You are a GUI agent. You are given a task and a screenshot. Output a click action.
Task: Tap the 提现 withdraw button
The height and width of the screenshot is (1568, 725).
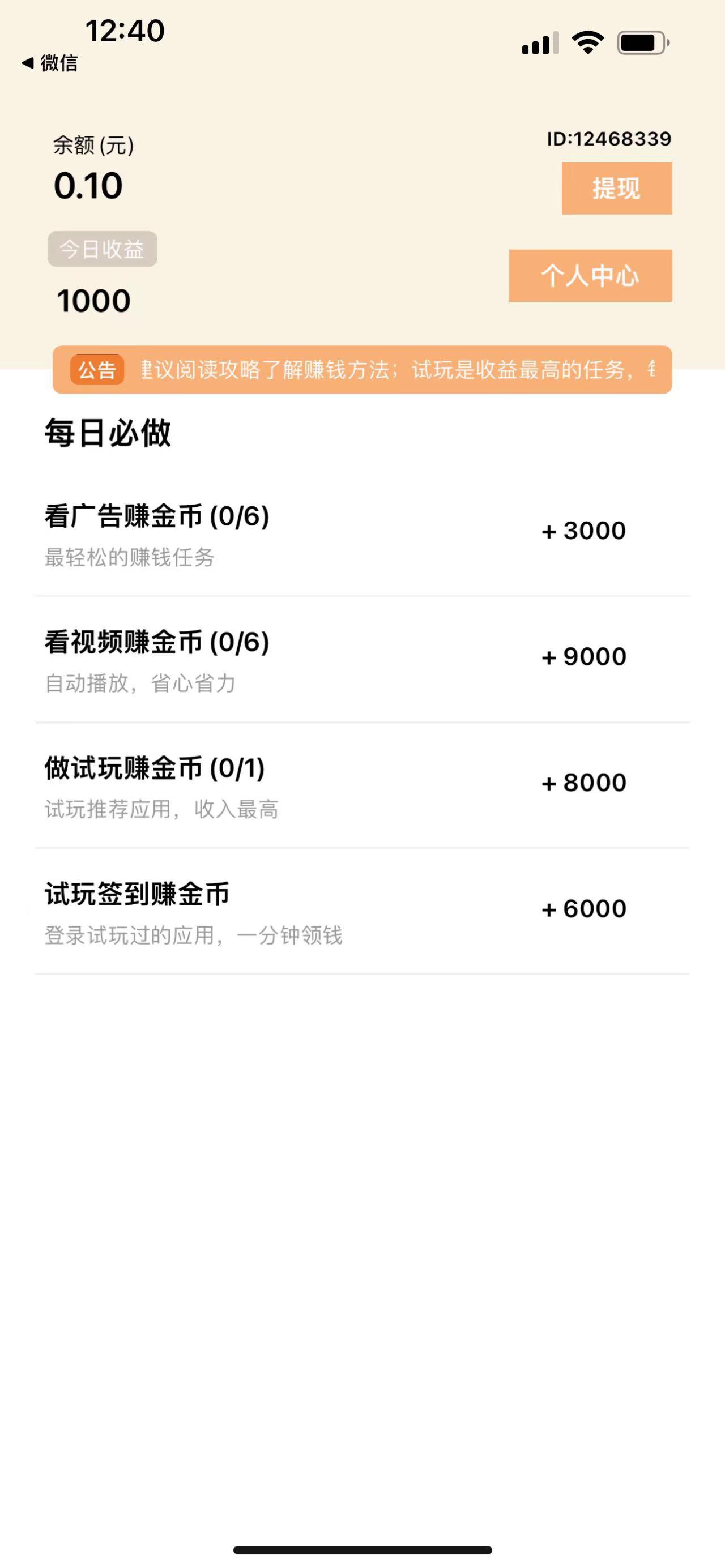617,188
